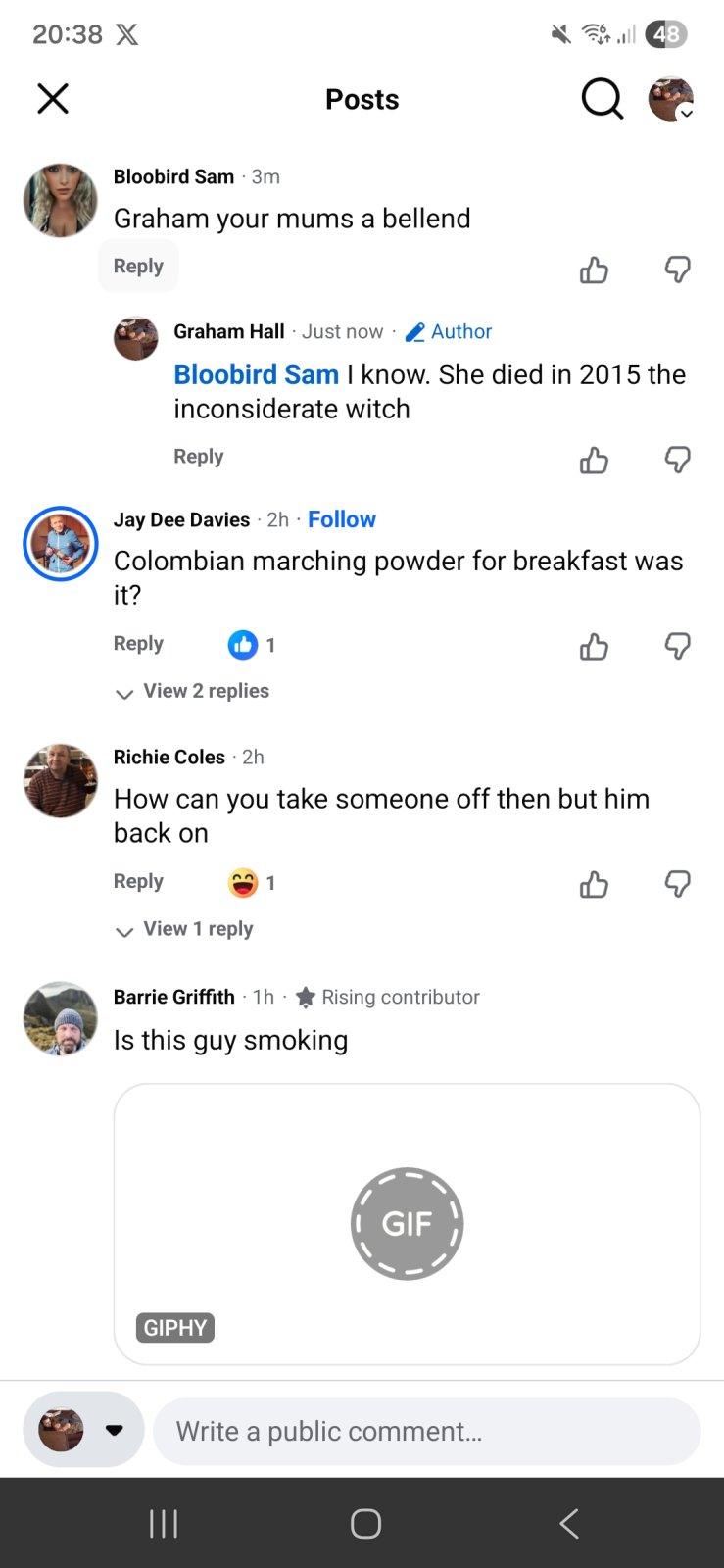Reply to Jay Dee Davies' comment
The image size is (724, 1568).
click(x=138, y=644)
